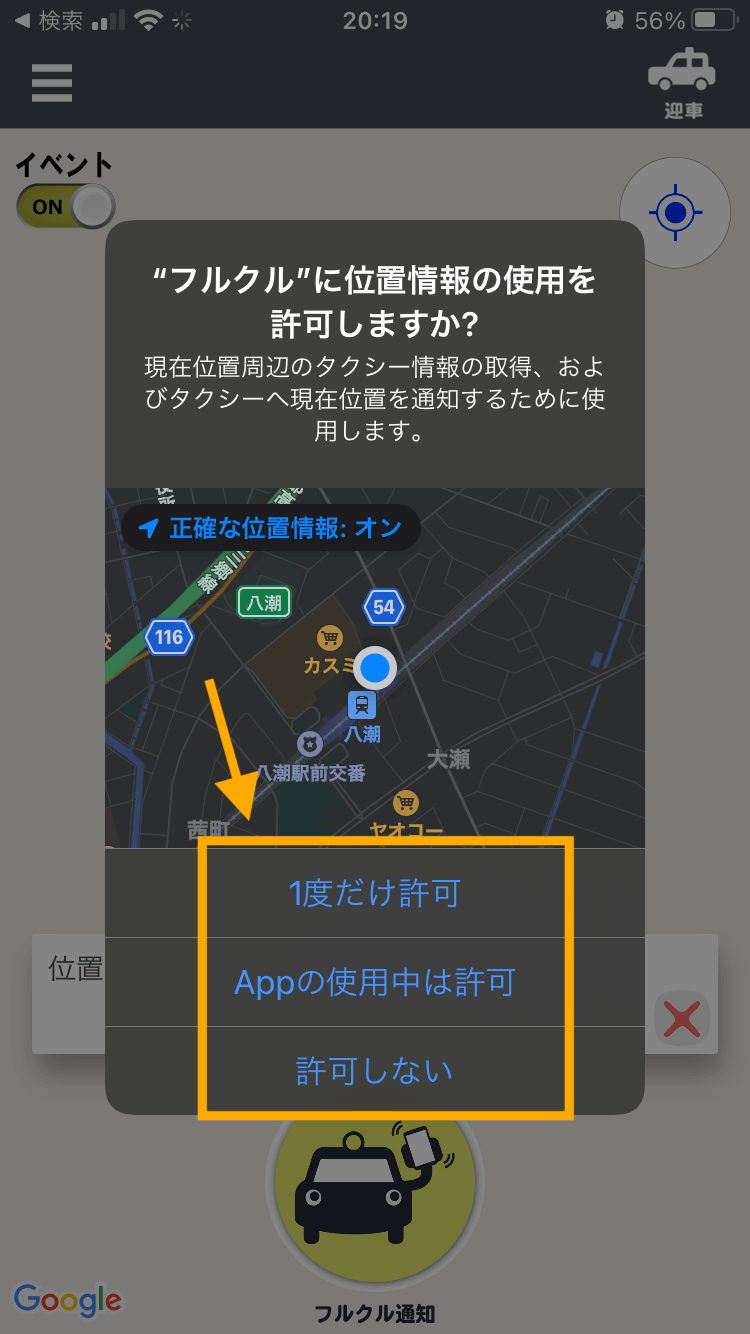Allow location access once only
The height and width of the screenshot is (1334, 750).
tap(374, 893)
